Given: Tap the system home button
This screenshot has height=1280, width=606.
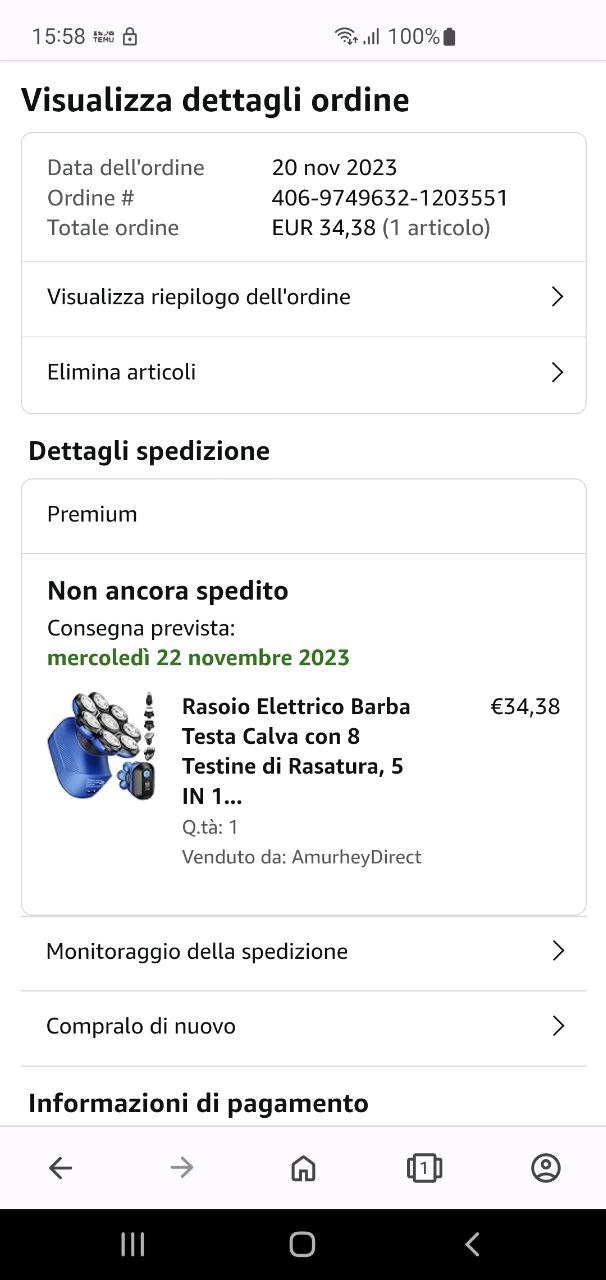Looking at the screenshot, I should click(302, 1244).
